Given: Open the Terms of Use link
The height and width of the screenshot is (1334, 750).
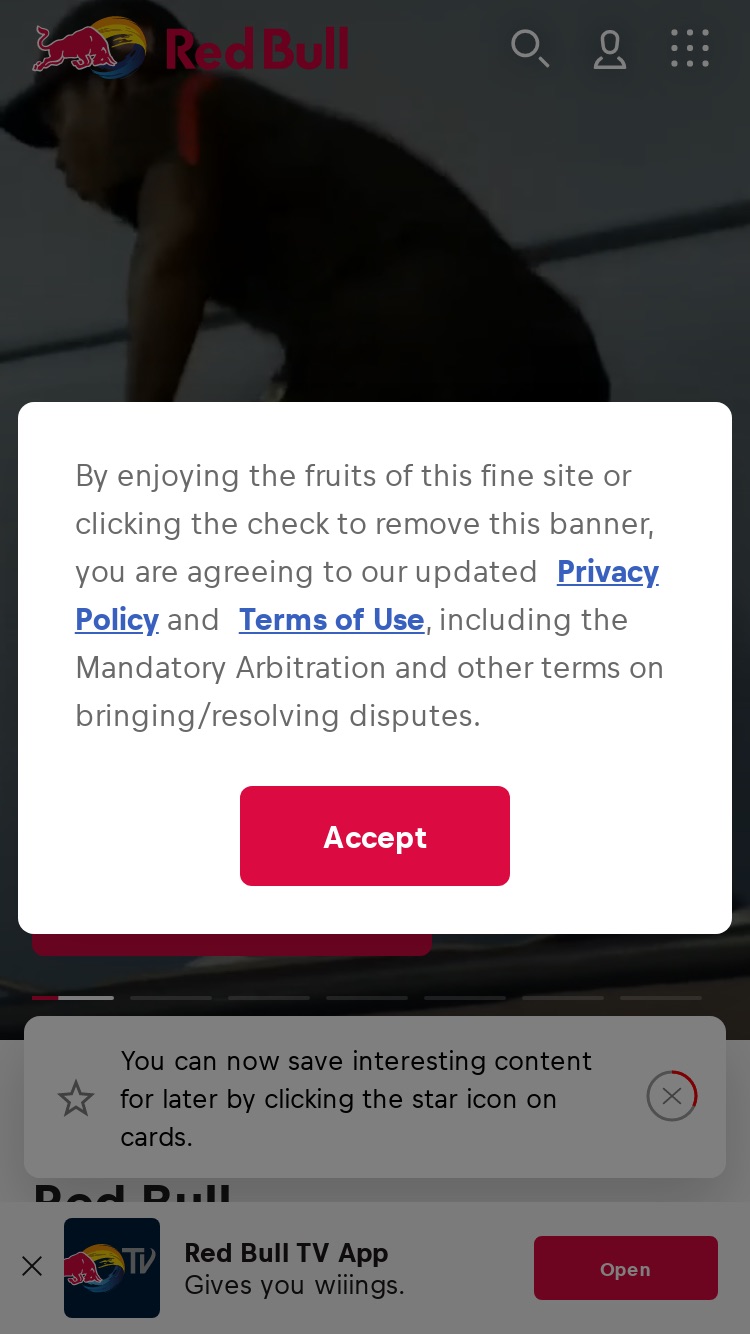Looking at the screenshot, I should point(331,620).
